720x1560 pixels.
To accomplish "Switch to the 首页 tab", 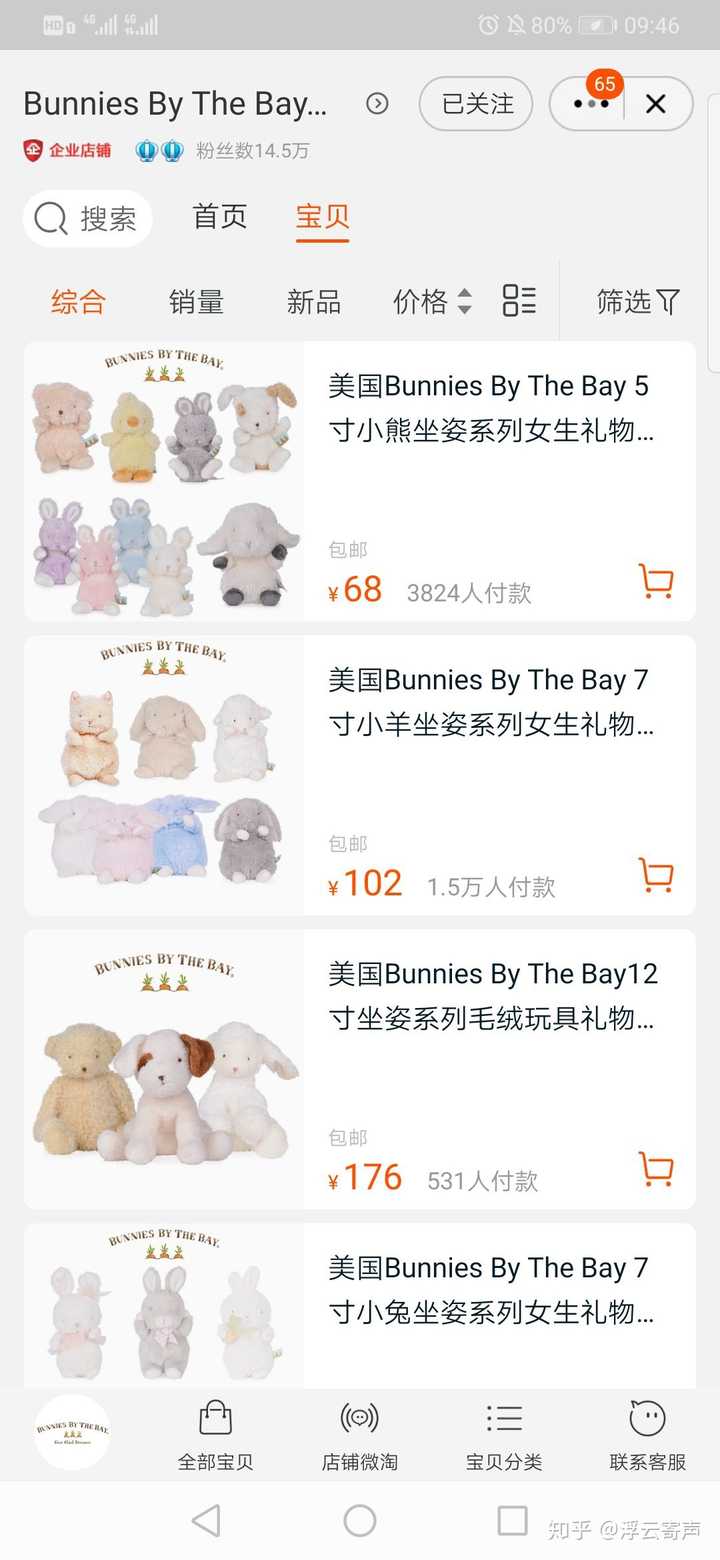I will pos(219,217).
